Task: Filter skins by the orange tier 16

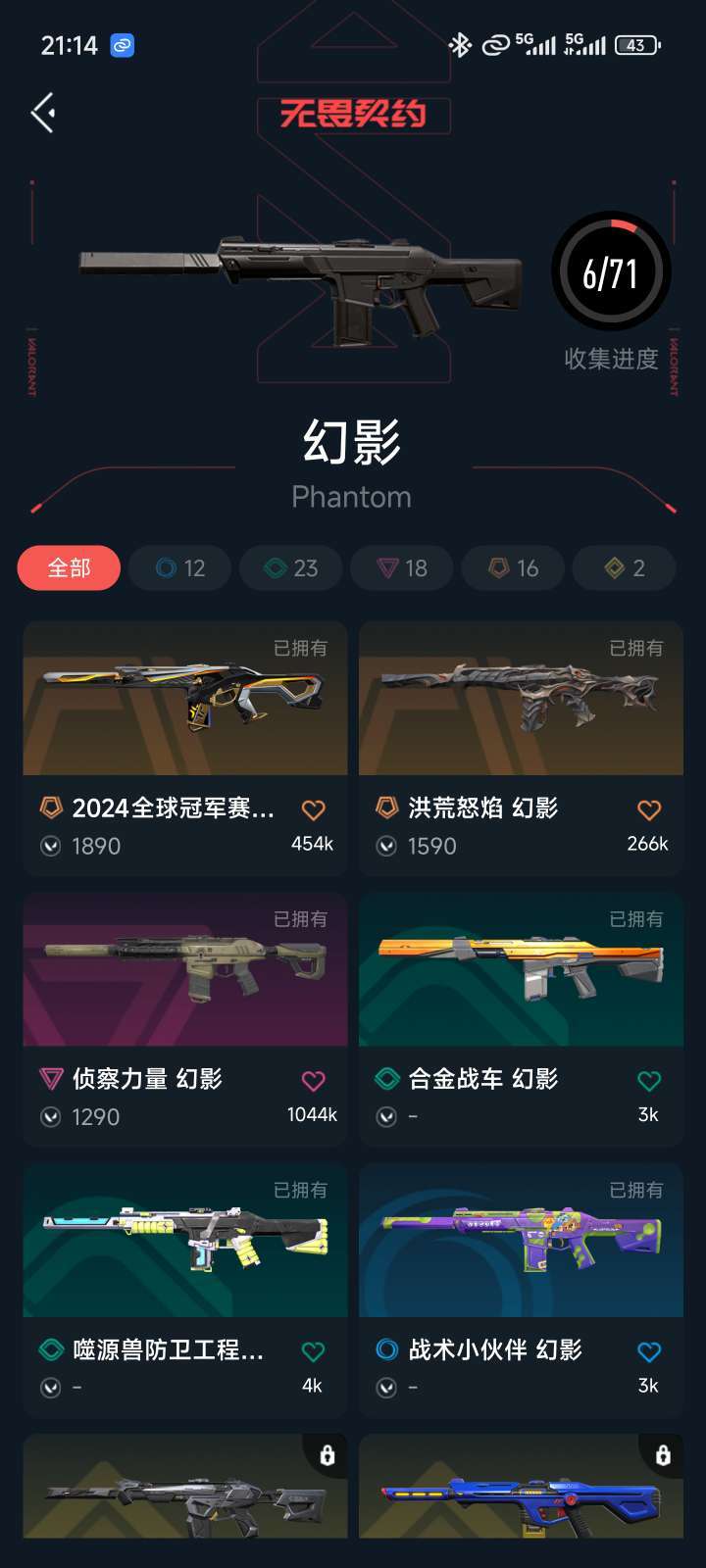Action: (513, 568)
